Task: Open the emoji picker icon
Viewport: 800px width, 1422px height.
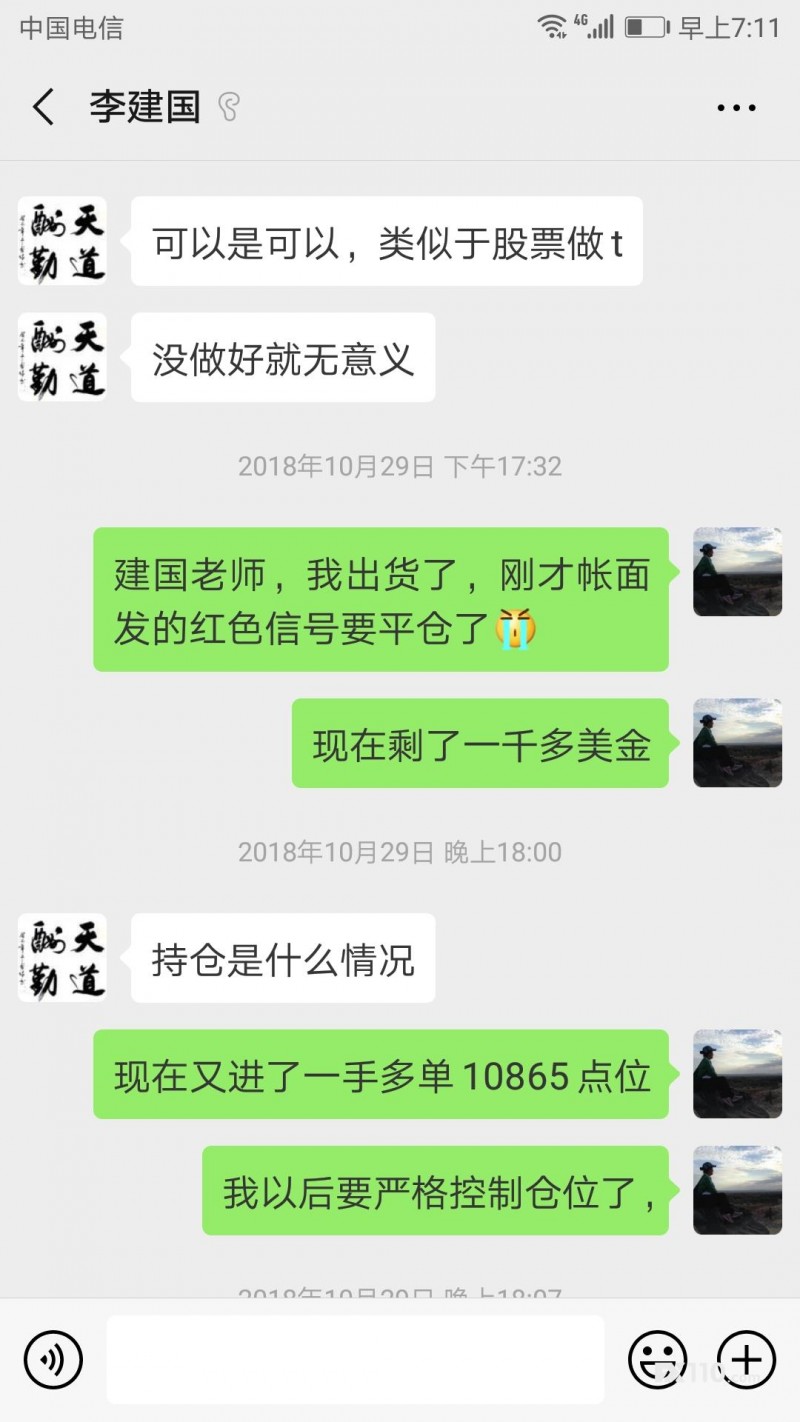Action: [659, 1360]
